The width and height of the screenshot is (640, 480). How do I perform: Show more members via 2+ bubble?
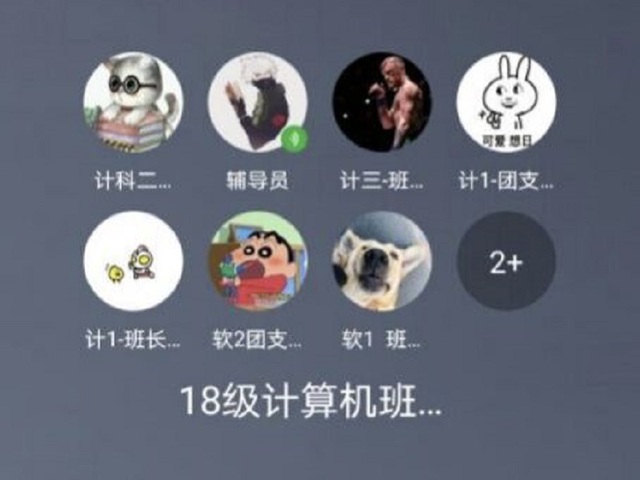click(x=506, y=262)
